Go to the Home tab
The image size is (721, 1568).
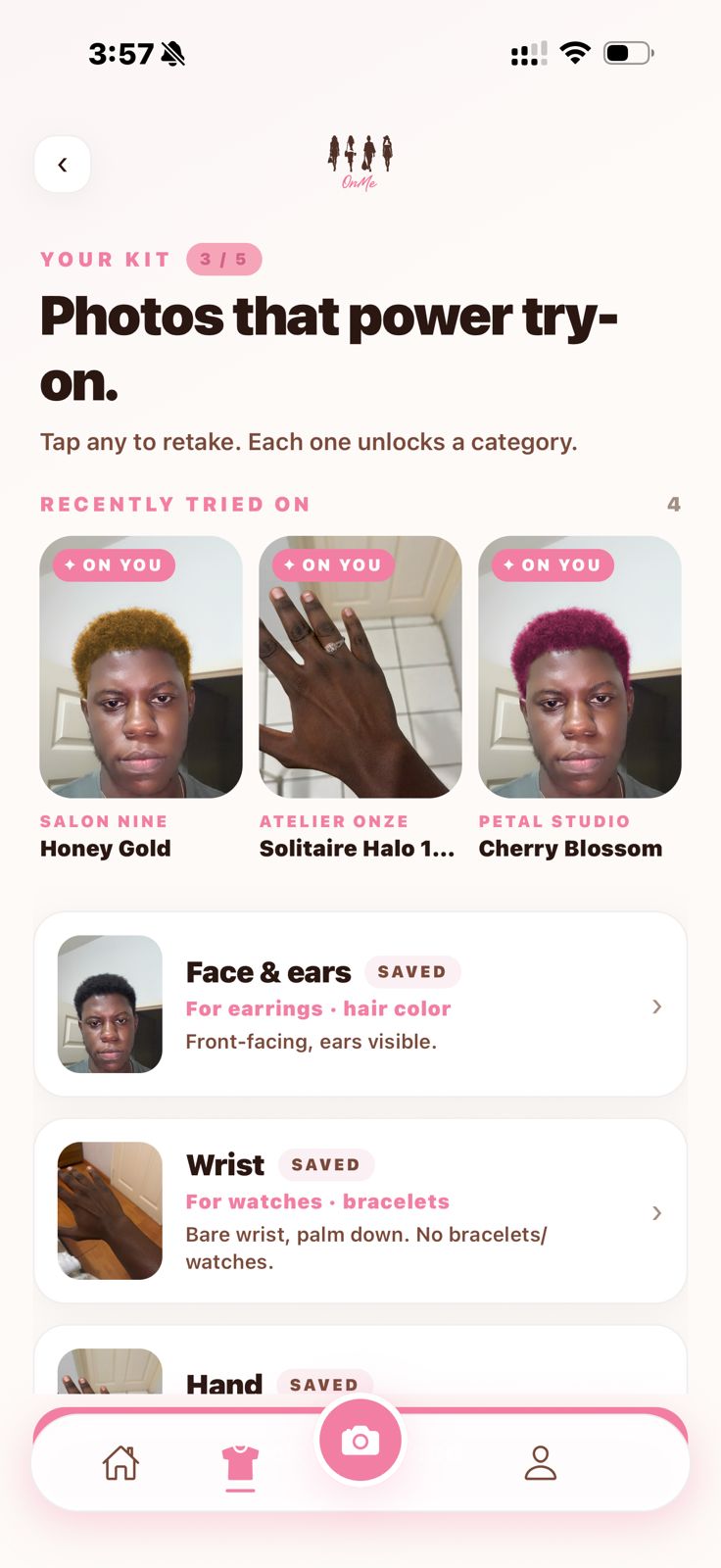pyautogui.click(x=121, y=1463)
